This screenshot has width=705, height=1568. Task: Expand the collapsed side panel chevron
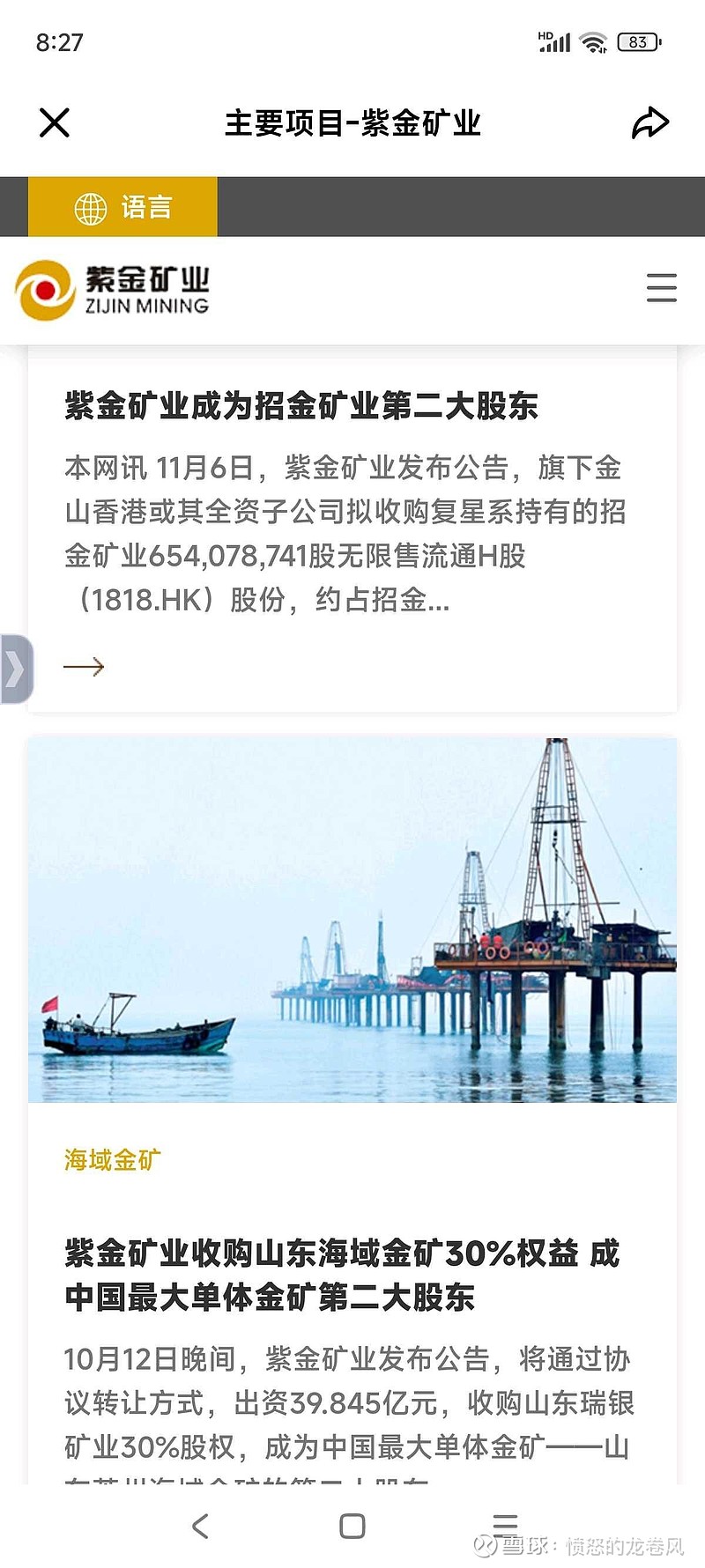(16, 669)
